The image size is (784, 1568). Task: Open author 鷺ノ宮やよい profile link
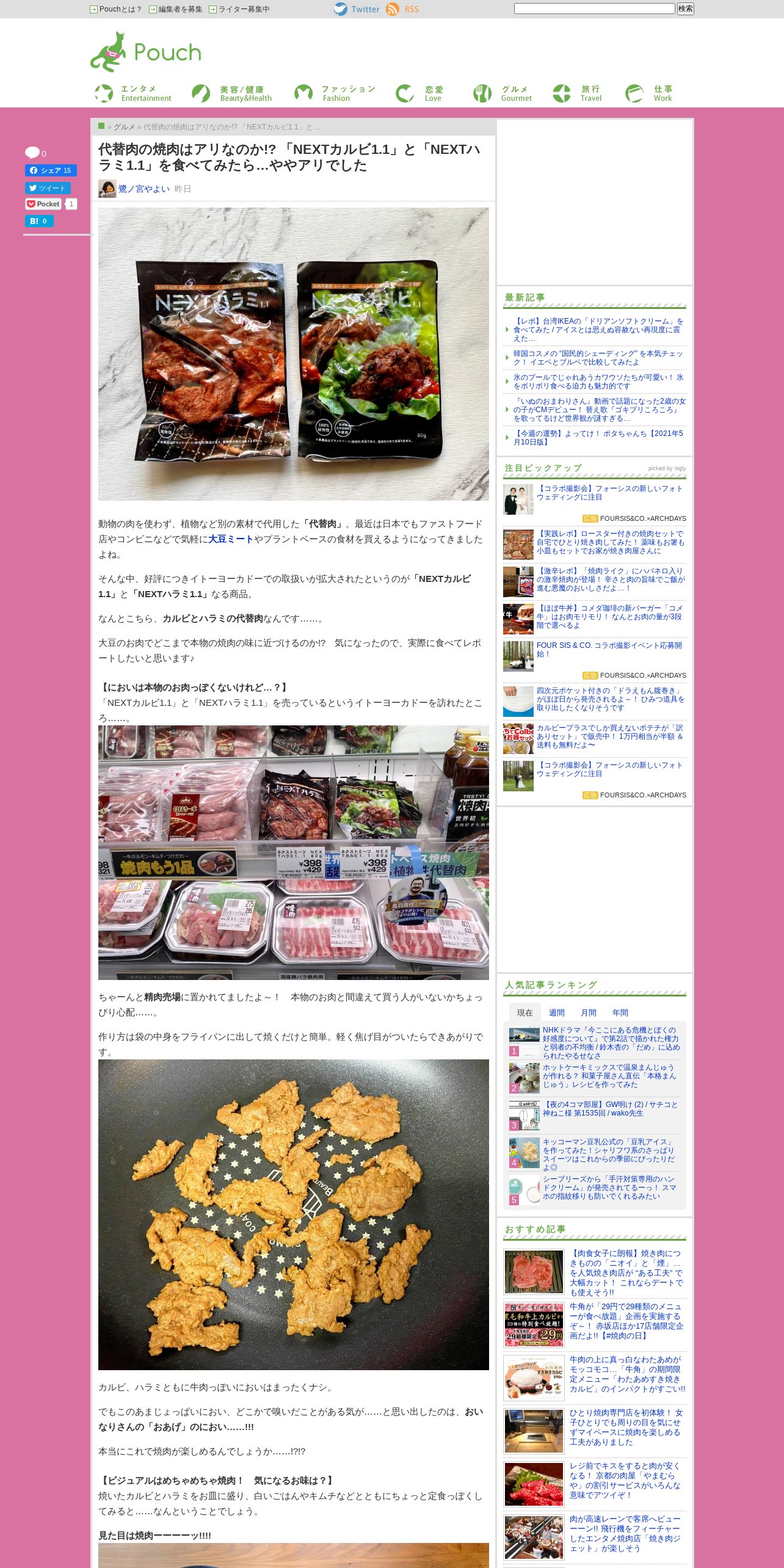tap(143, 189)
